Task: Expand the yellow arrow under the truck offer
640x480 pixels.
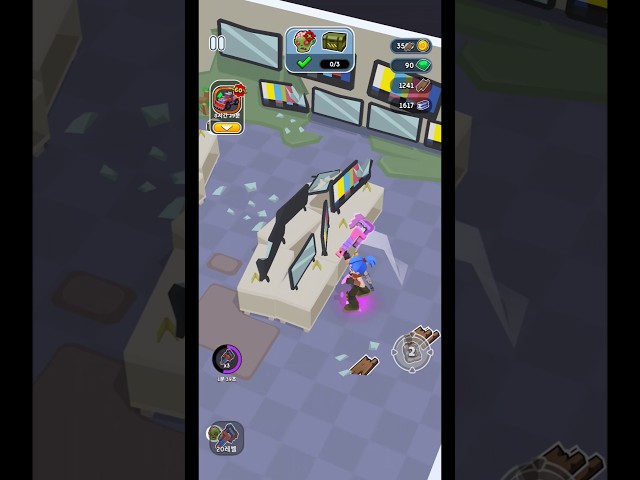Action: [x=227, y=128]
